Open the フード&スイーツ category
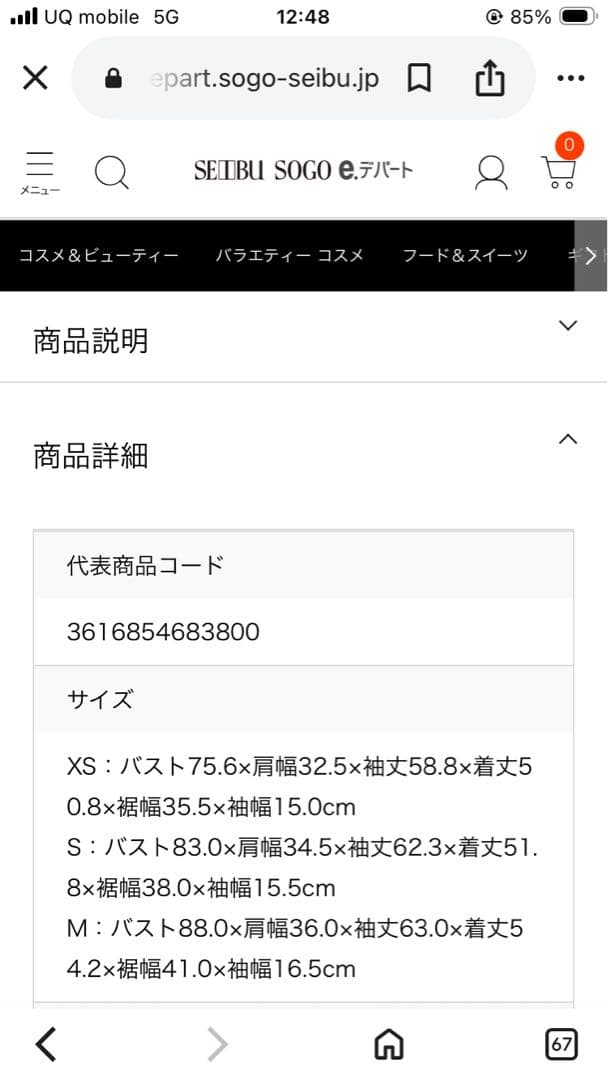 point(465,255)
